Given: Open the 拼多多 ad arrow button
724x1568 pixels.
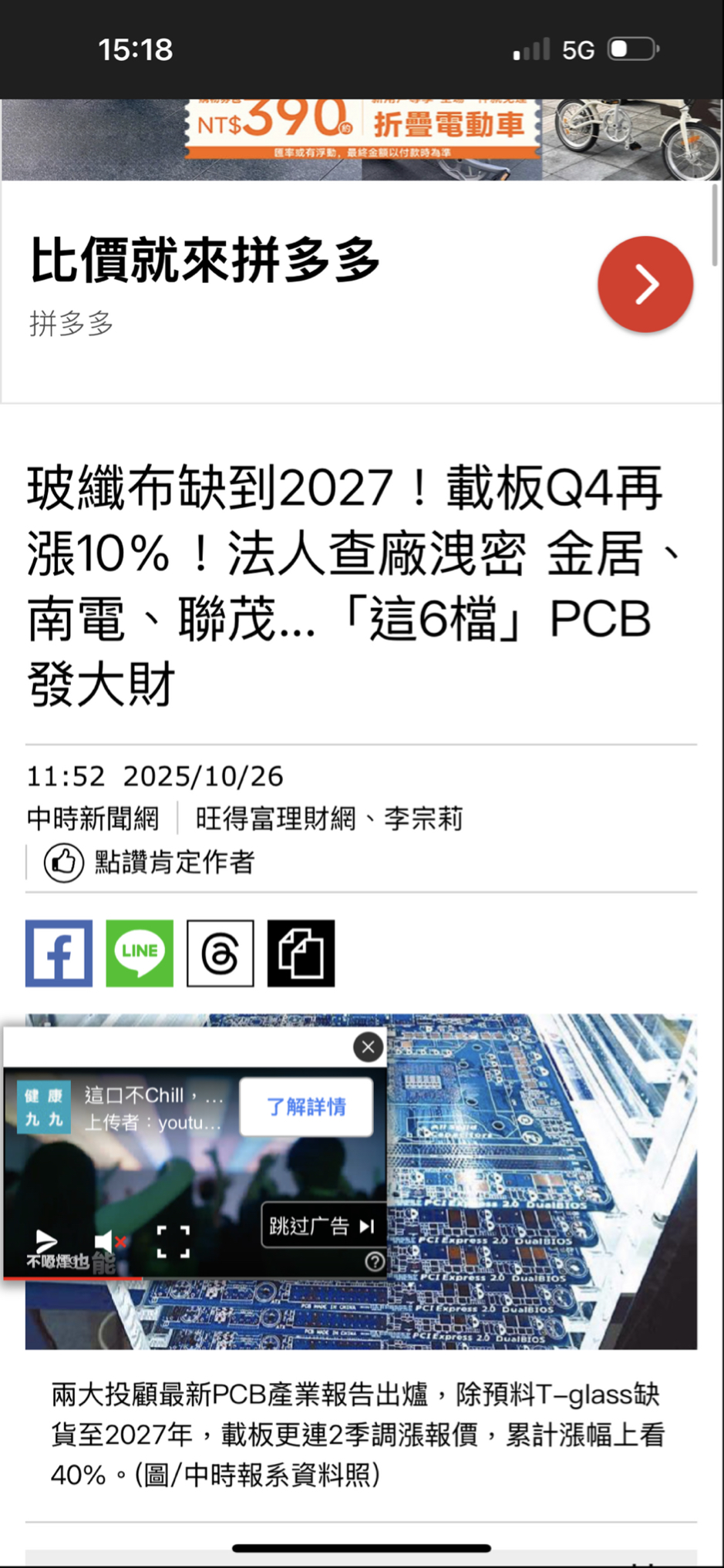Looking at the screenshot, I should coord(645,284).
